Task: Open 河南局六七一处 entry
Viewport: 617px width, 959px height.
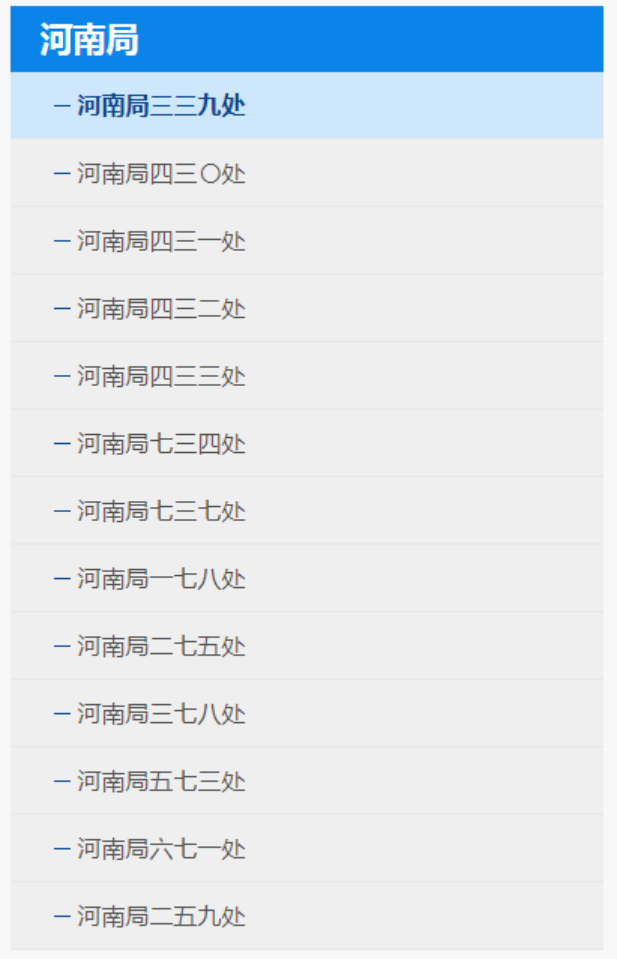Action: click(x=160, y=849)
